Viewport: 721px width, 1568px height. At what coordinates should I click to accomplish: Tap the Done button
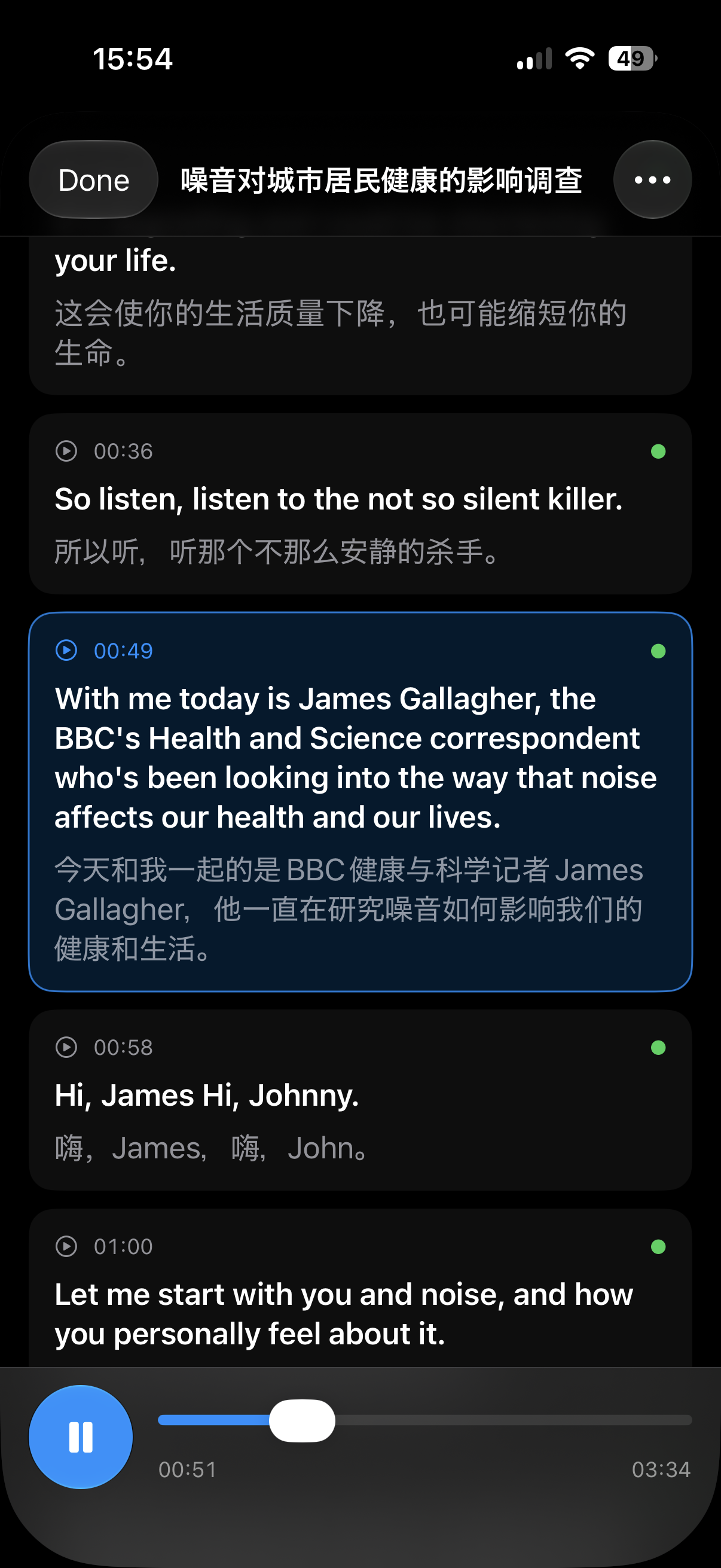[94, 179]
